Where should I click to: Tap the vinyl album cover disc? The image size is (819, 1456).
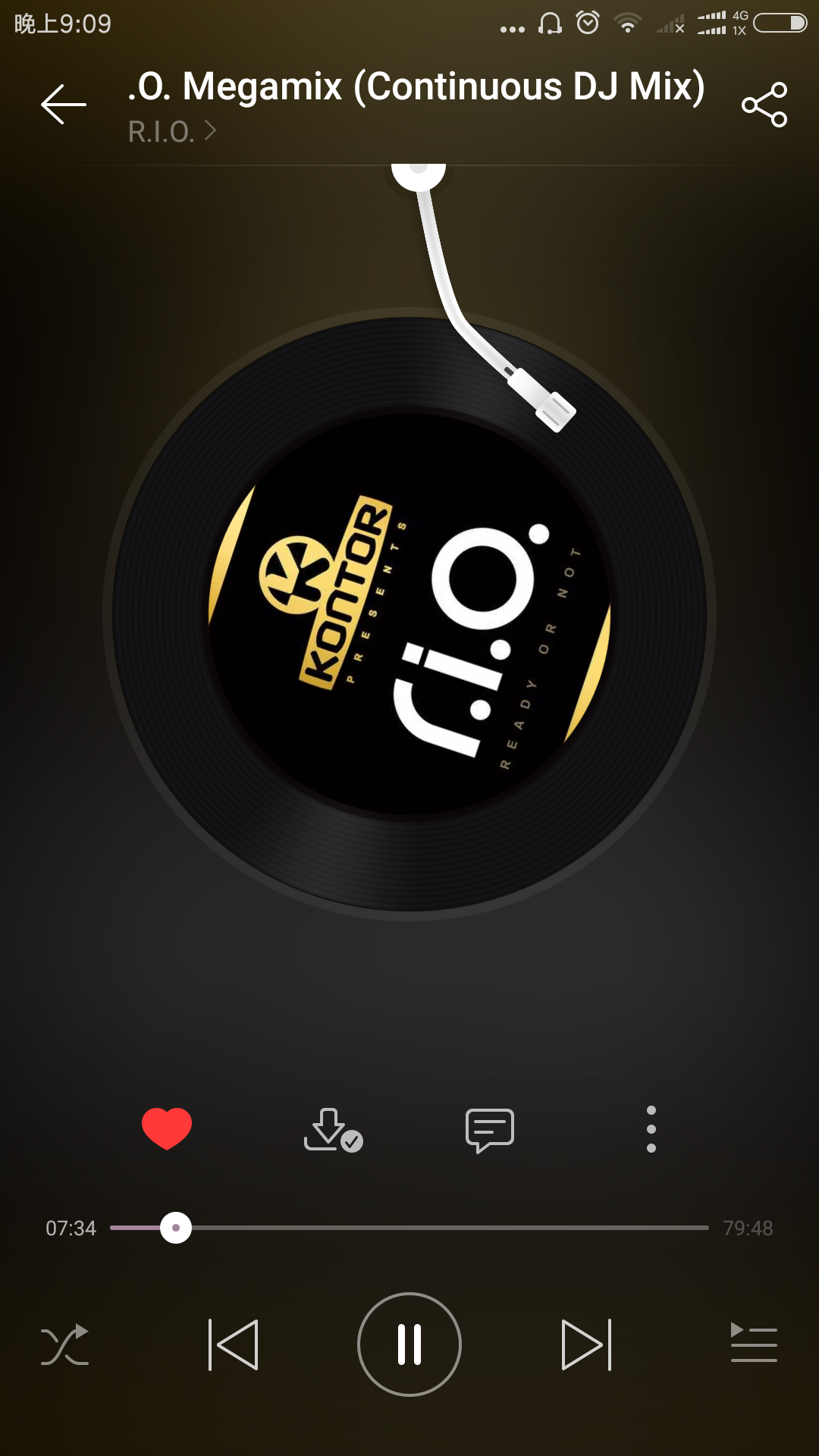click(x=409, y=614)
